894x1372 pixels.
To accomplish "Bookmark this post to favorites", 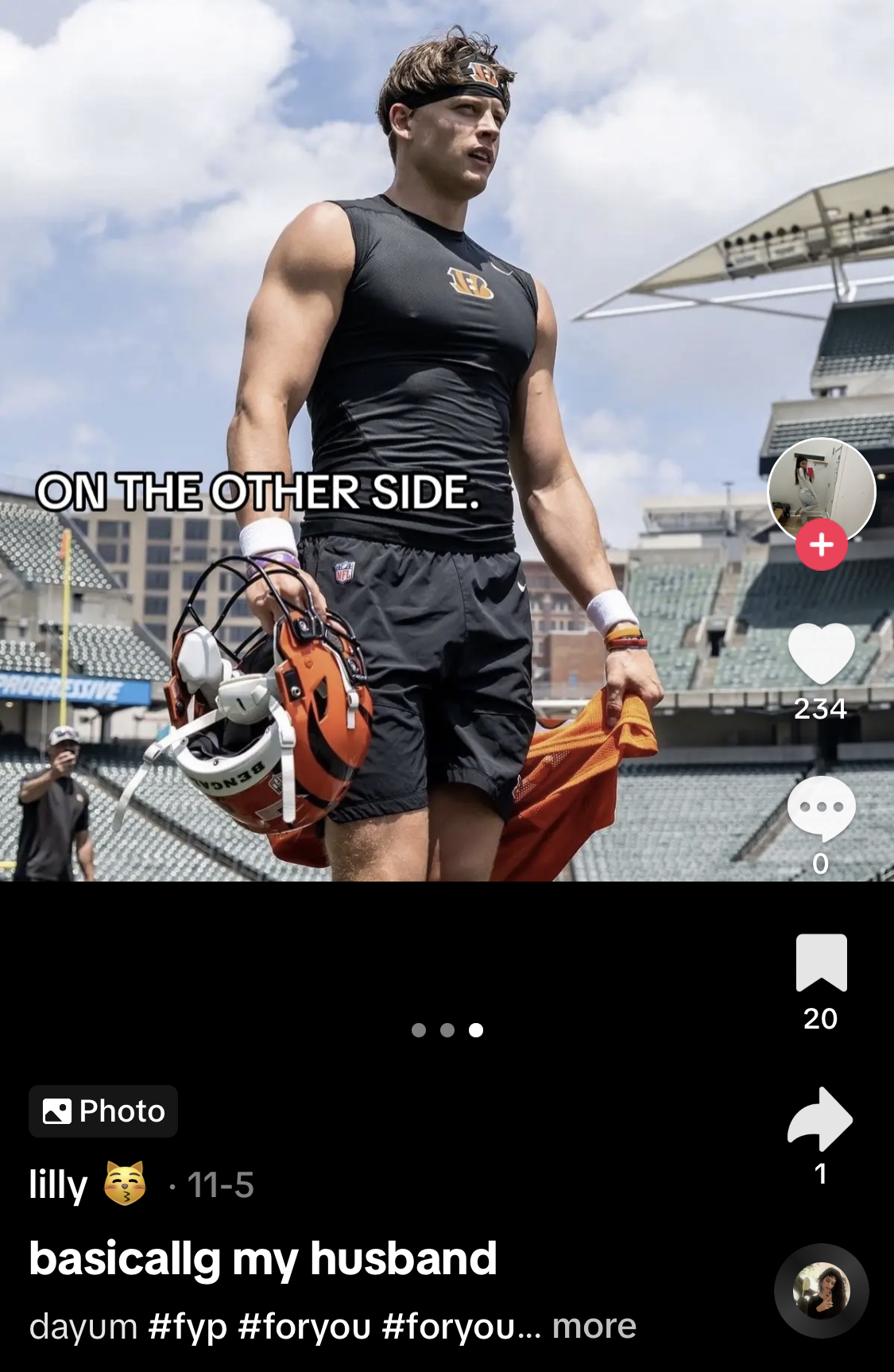I will click(821, 963).
